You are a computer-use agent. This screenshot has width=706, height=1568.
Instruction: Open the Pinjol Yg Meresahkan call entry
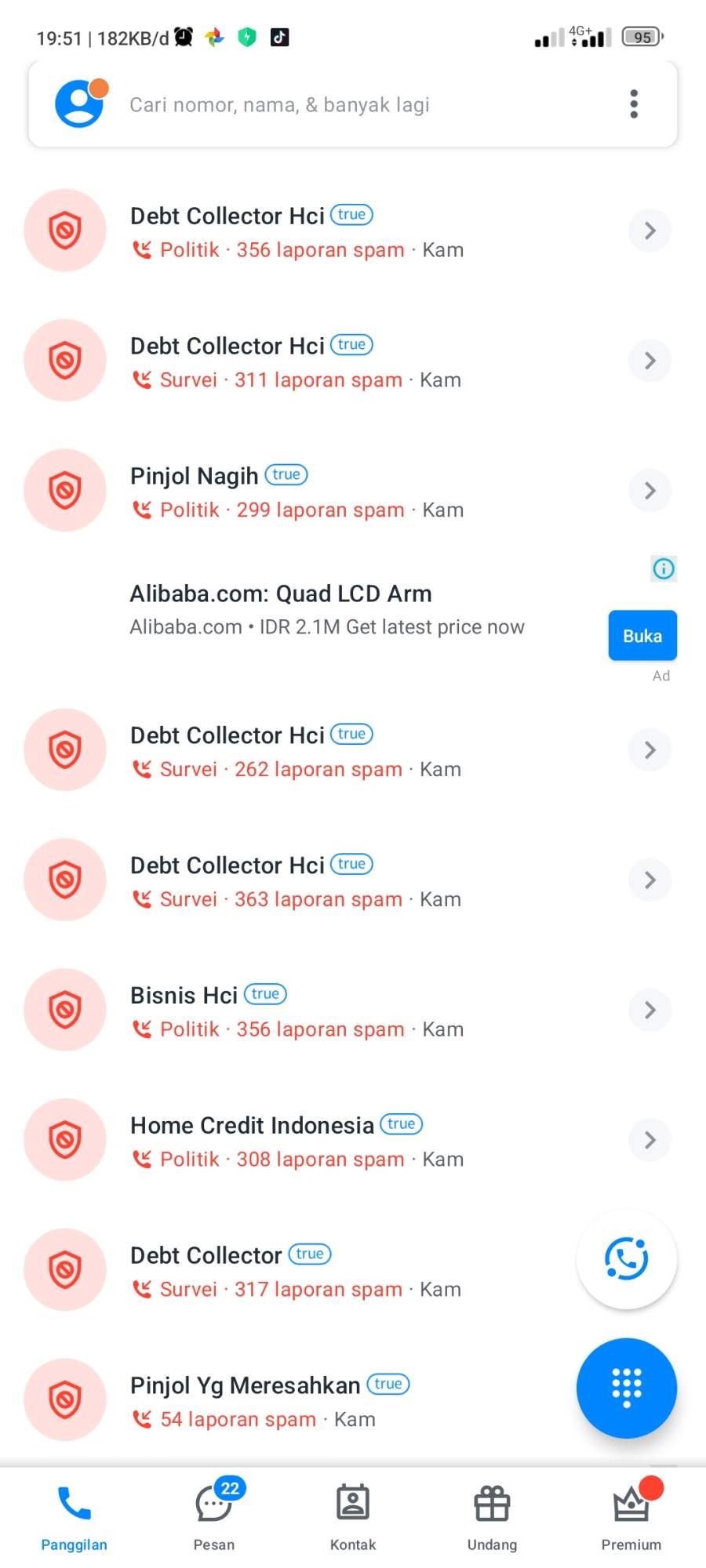298,1400
